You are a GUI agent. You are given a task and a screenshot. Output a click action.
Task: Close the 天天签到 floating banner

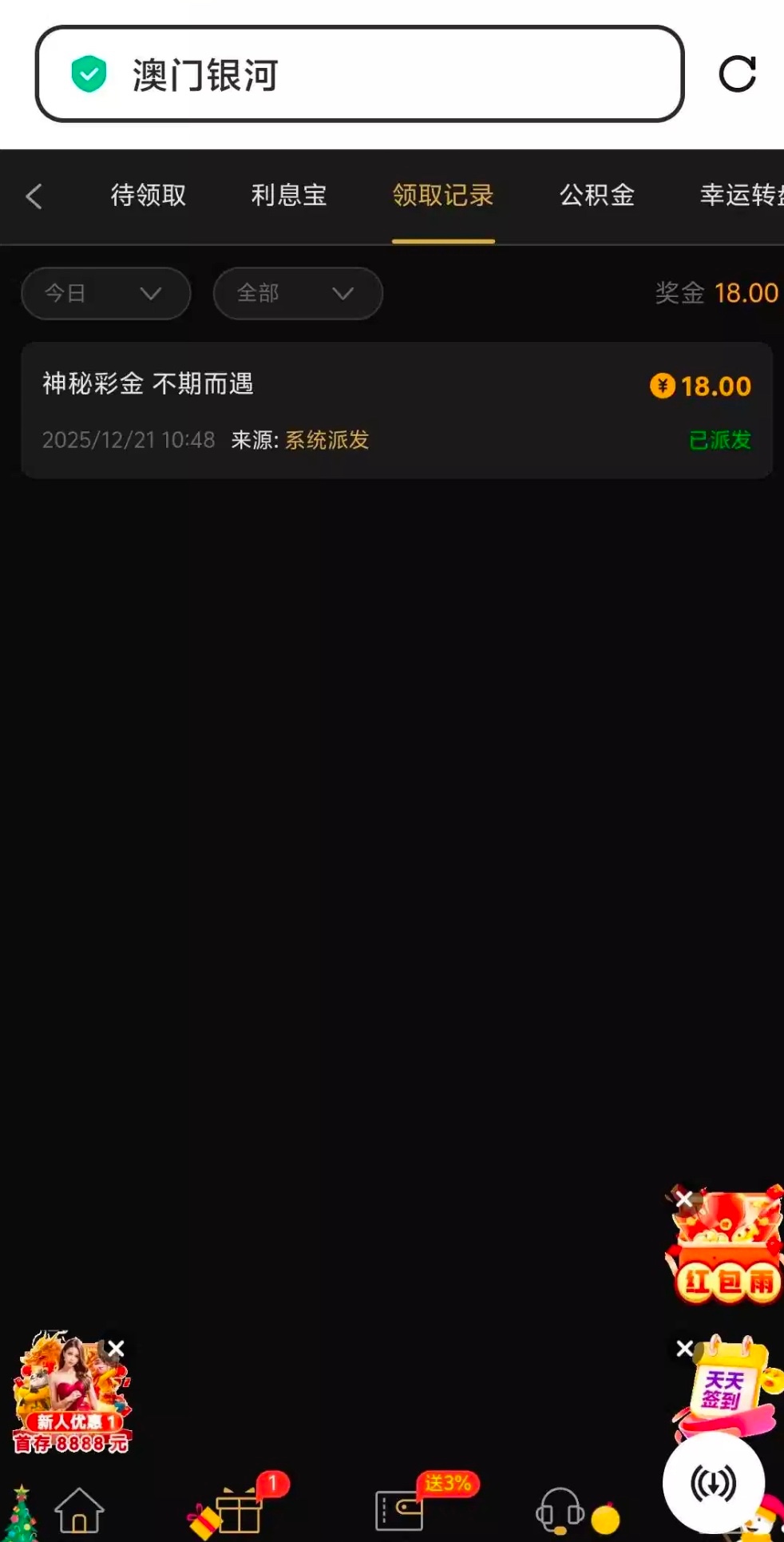(x=685, y=1349)
